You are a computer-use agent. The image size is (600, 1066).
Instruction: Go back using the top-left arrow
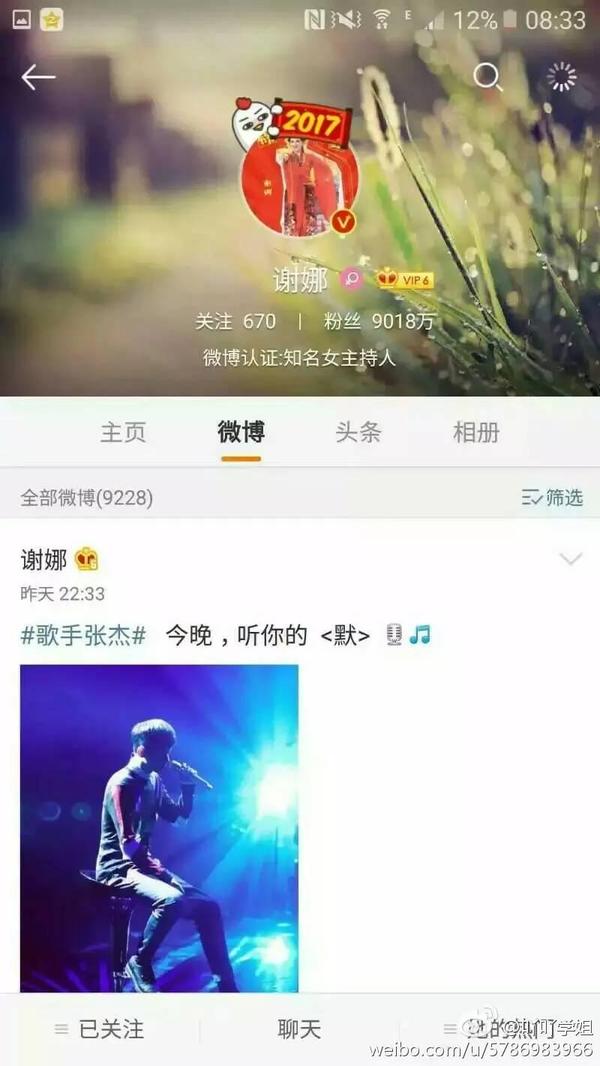coord(38,77)
